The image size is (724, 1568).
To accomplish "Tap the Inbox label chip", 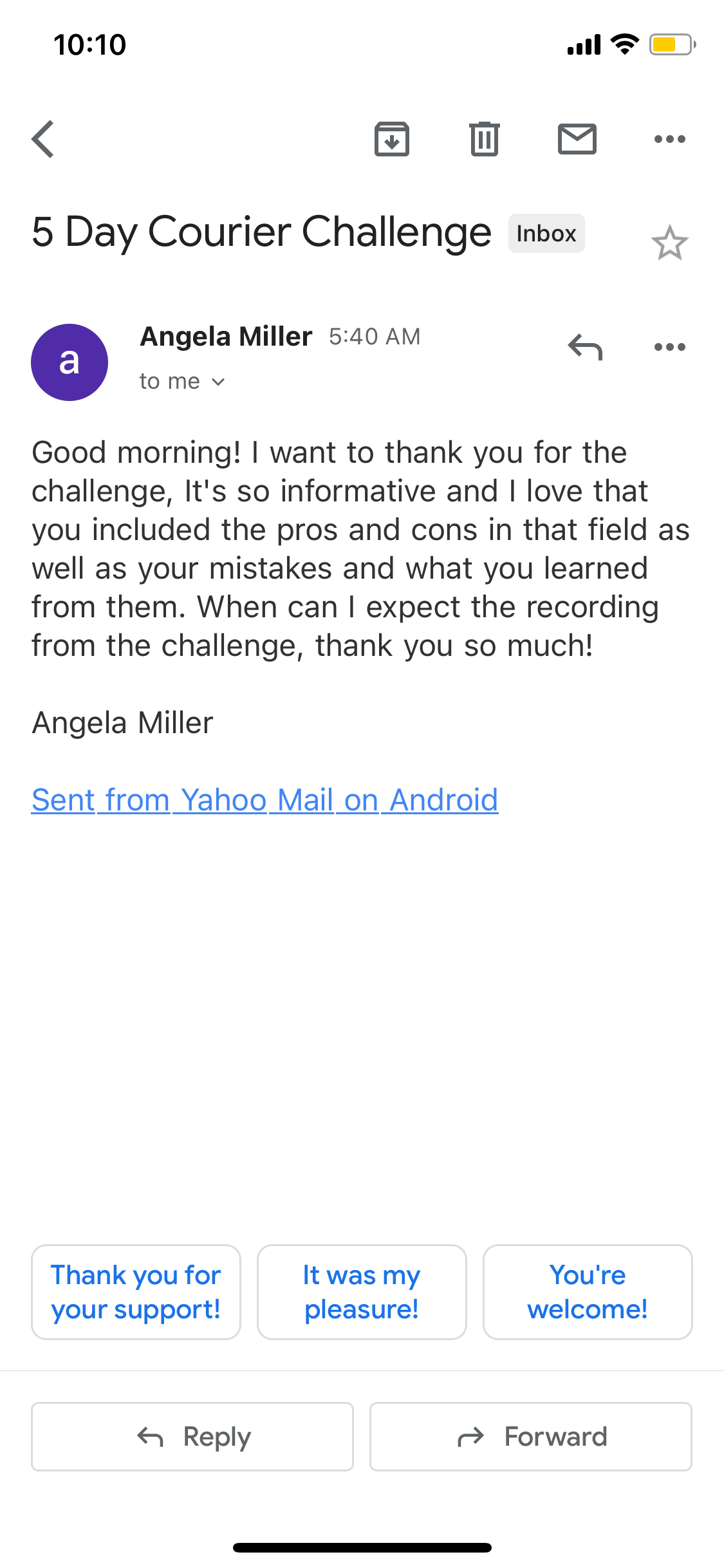I will coord(546,234).
